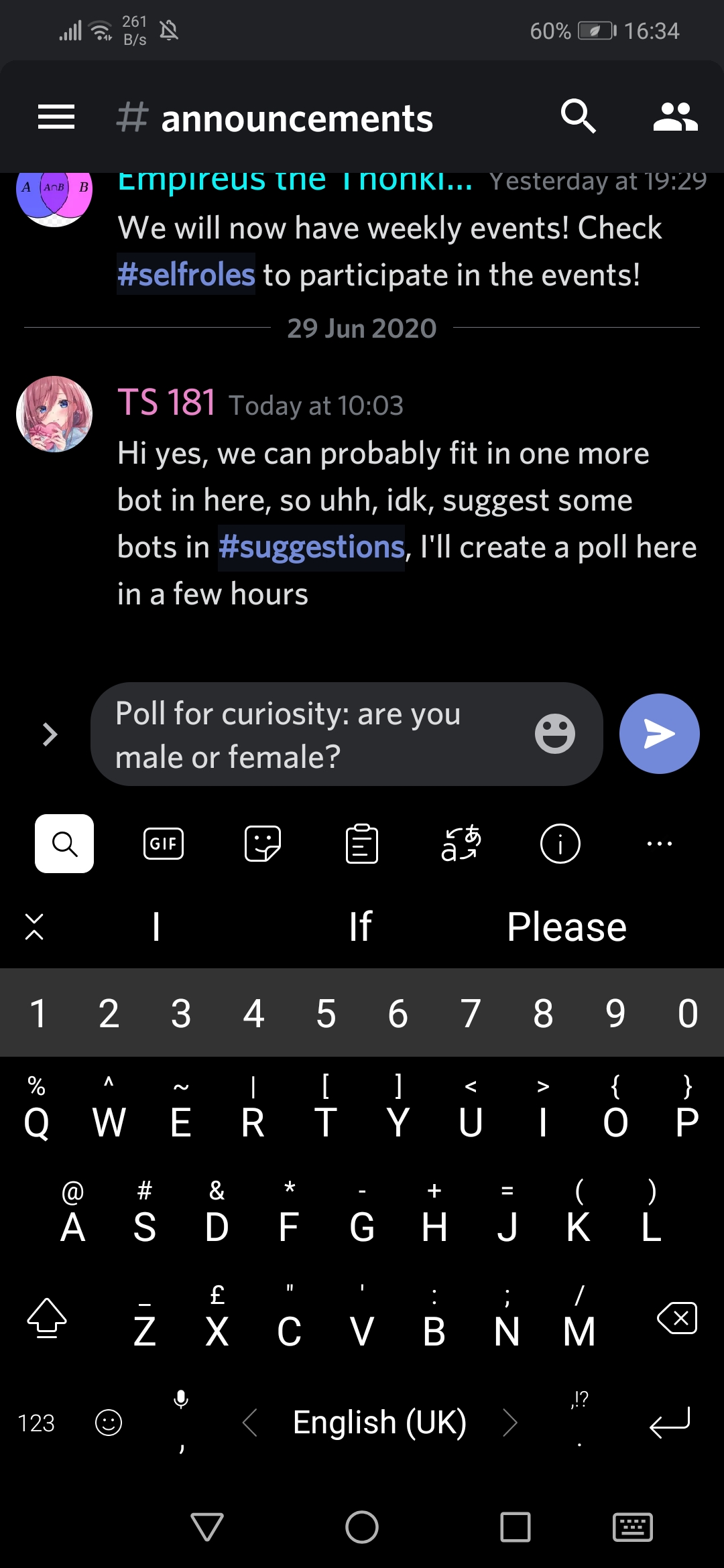724x1568 pixels.
Task: Open the #selfroles channel link
Action: click(x=186, y=275)
